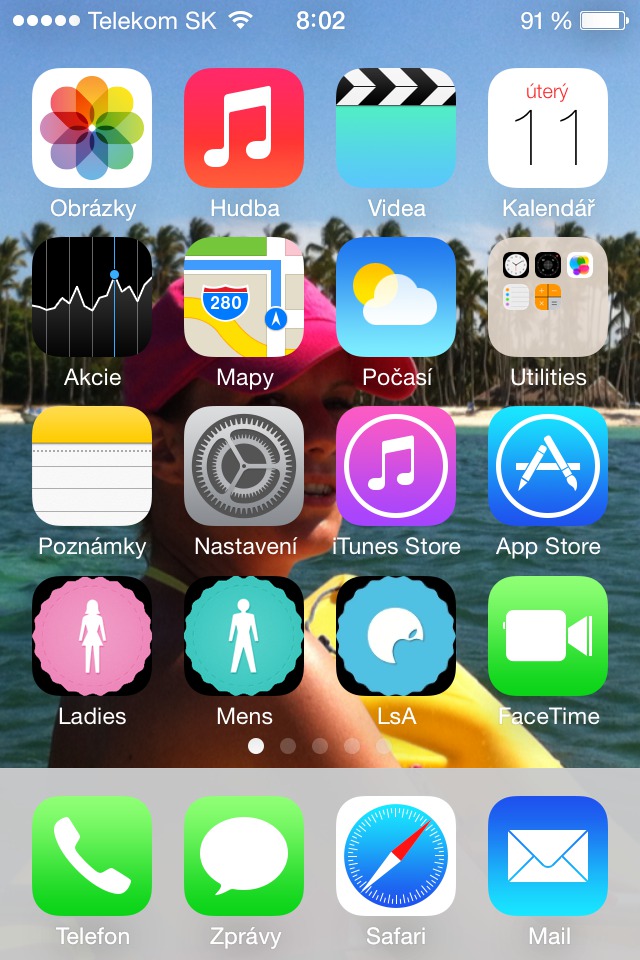Screen dimensions: 640x960
Task: Open the Mail app
Action: [548, 856]
